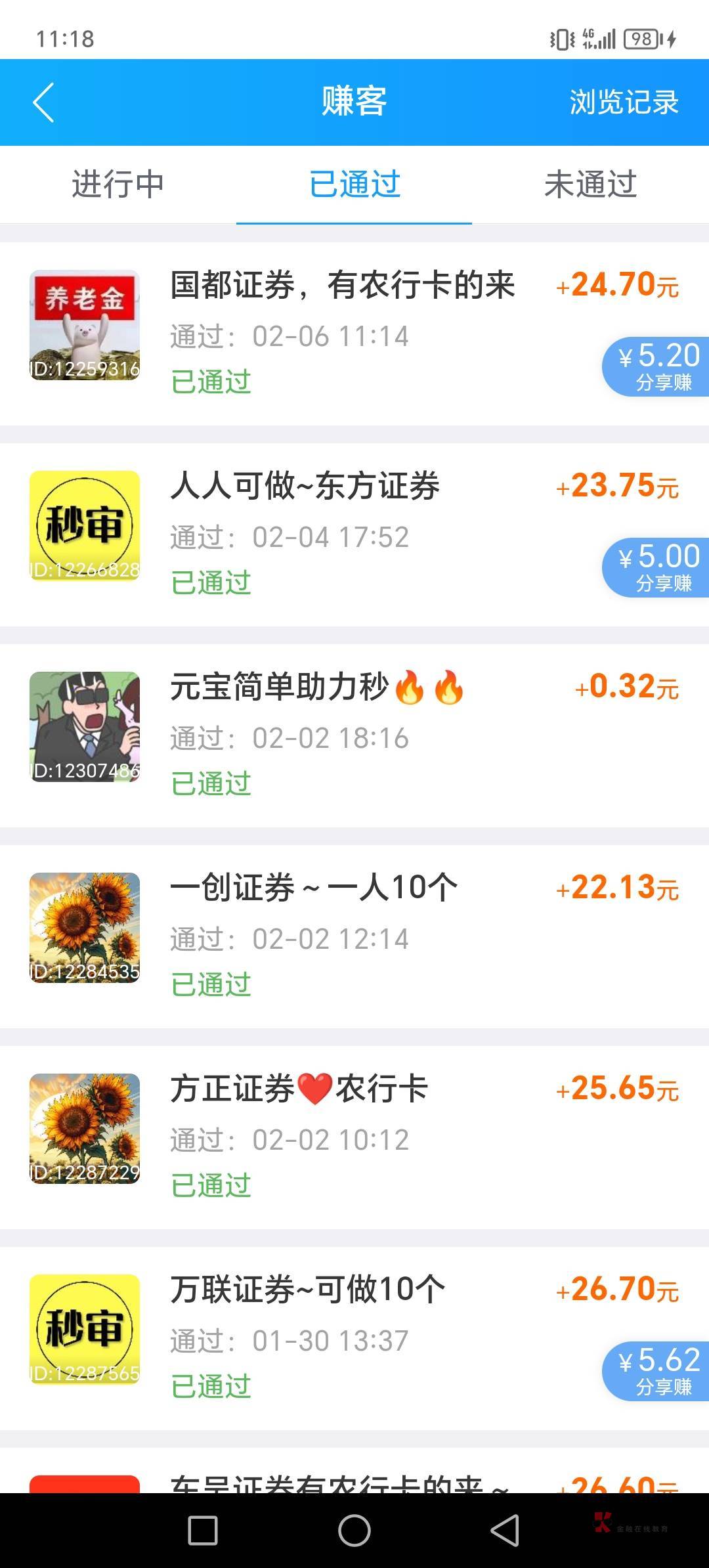Open the 万联证券~可做10个 task

point(354,1338)
